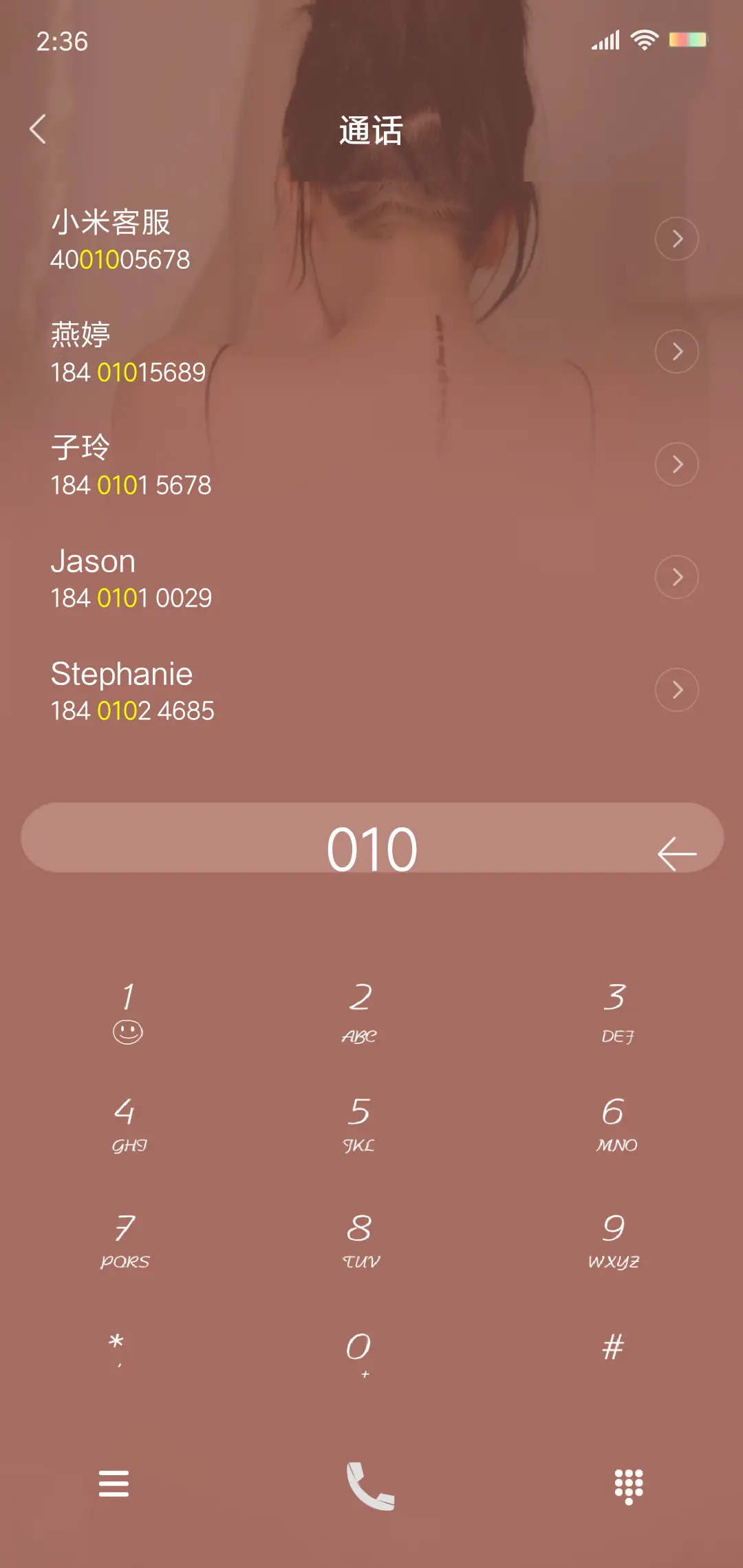Tap the back arrow to leave call screen
This screenshot has width=743, height=1568.
click(39, 129)
